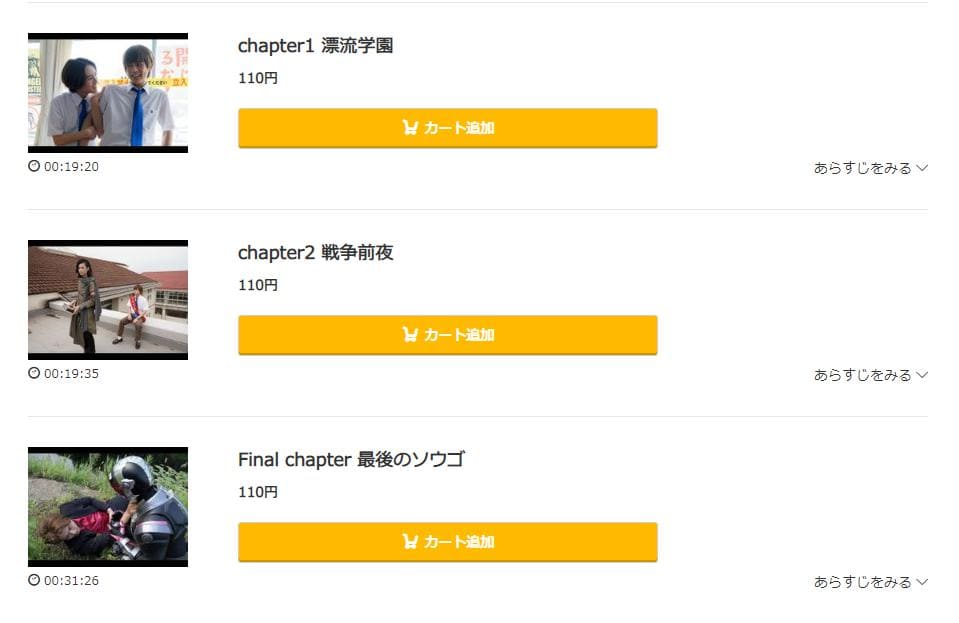Screen dimensions: 959x623
Task: Expand synopsis for chapter1 漂流学園
Action: click(870, 168)
